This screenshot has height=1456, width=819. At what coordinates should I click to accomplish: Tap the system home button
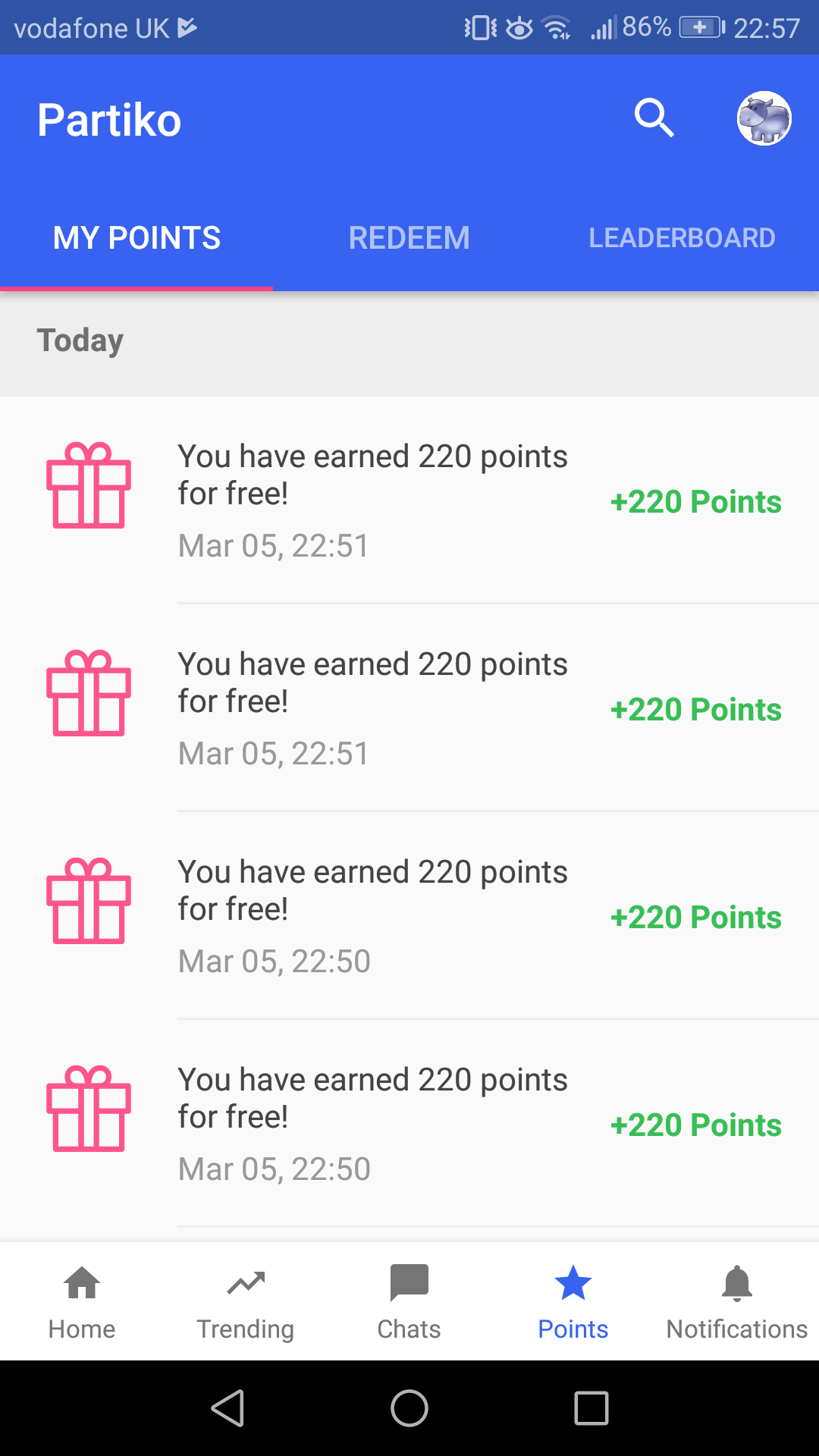coord(409,1408)
